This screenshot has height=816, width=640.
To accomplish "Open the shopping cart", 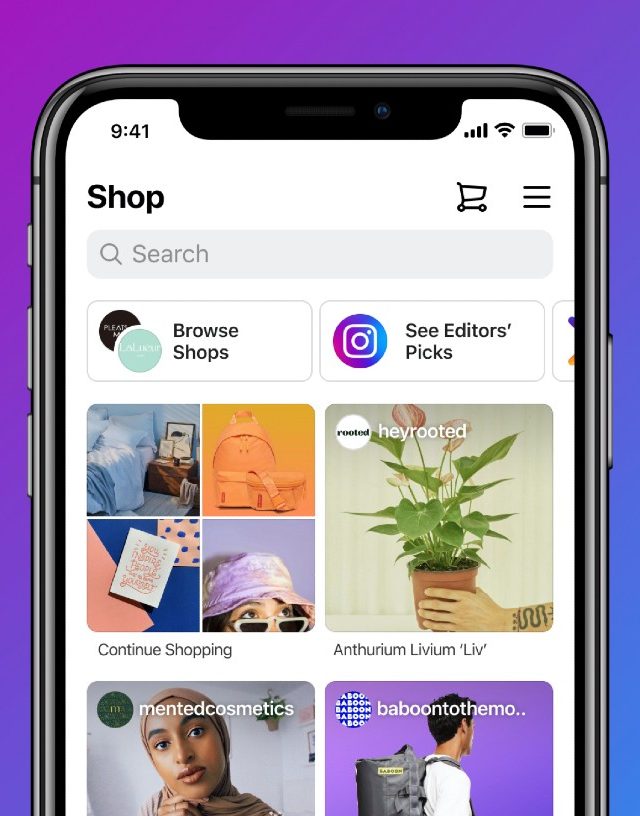I will (471, 197).
